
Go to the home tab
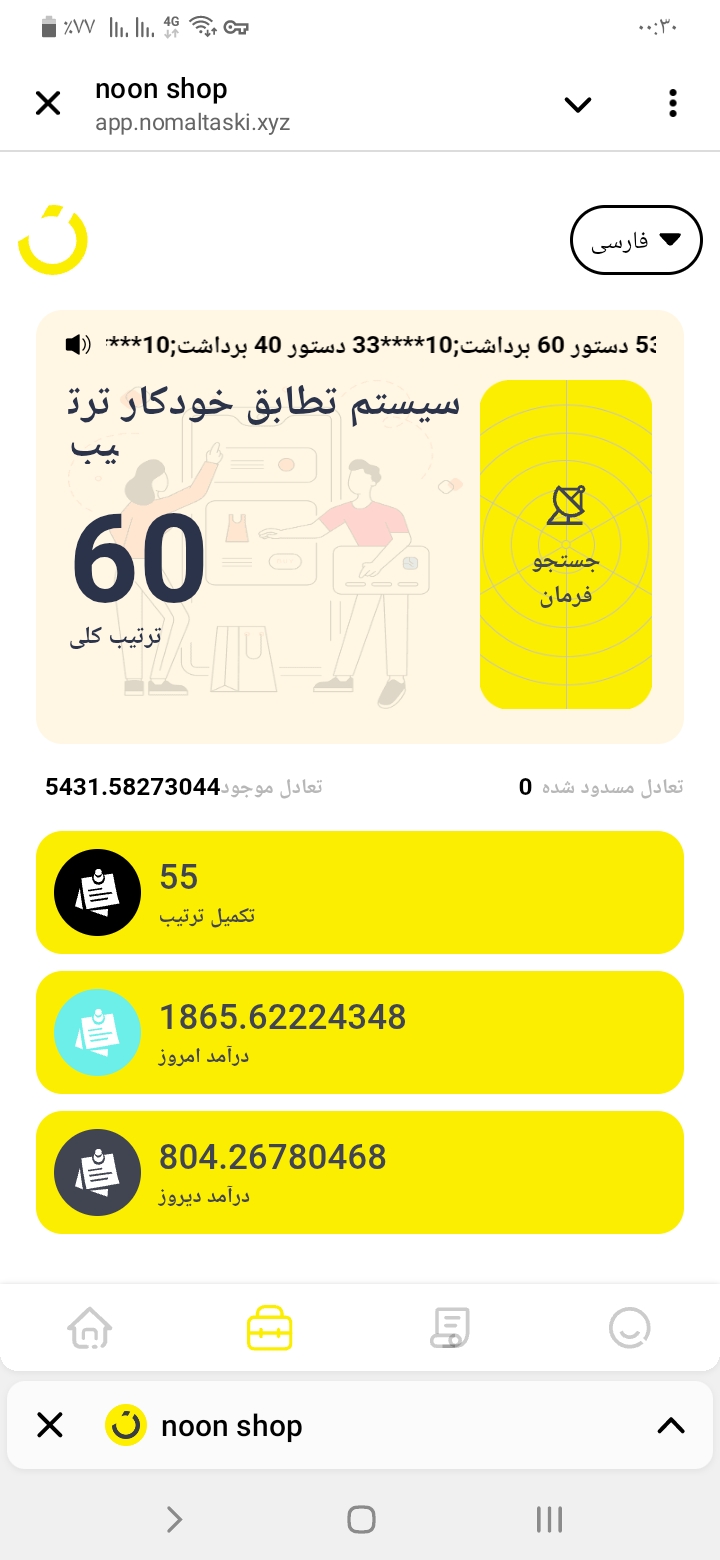coord(90,1329)
